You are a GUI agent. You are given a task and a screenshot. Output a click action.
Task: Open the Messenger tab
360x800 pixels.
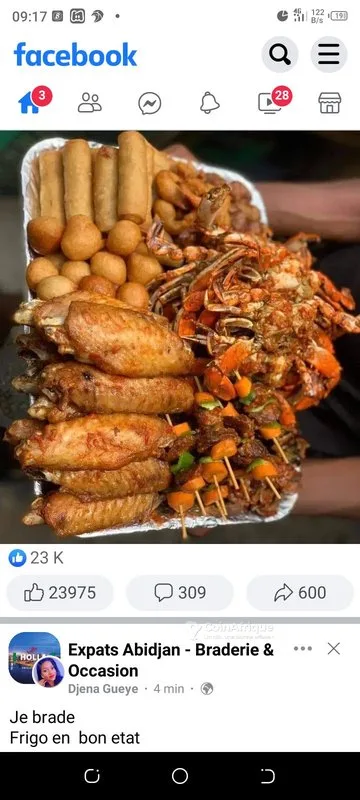150,103
